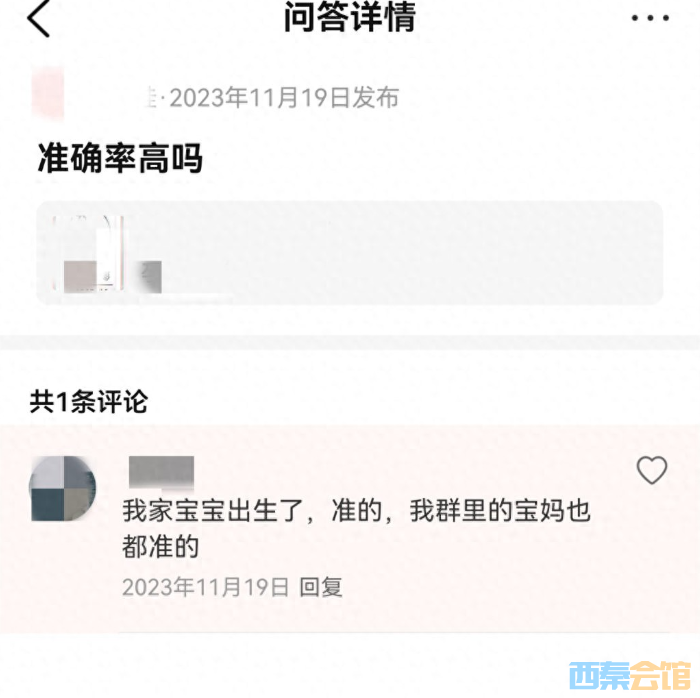Reply to the comment via 回复
700x698 pixels.
[x=321, y=586]
